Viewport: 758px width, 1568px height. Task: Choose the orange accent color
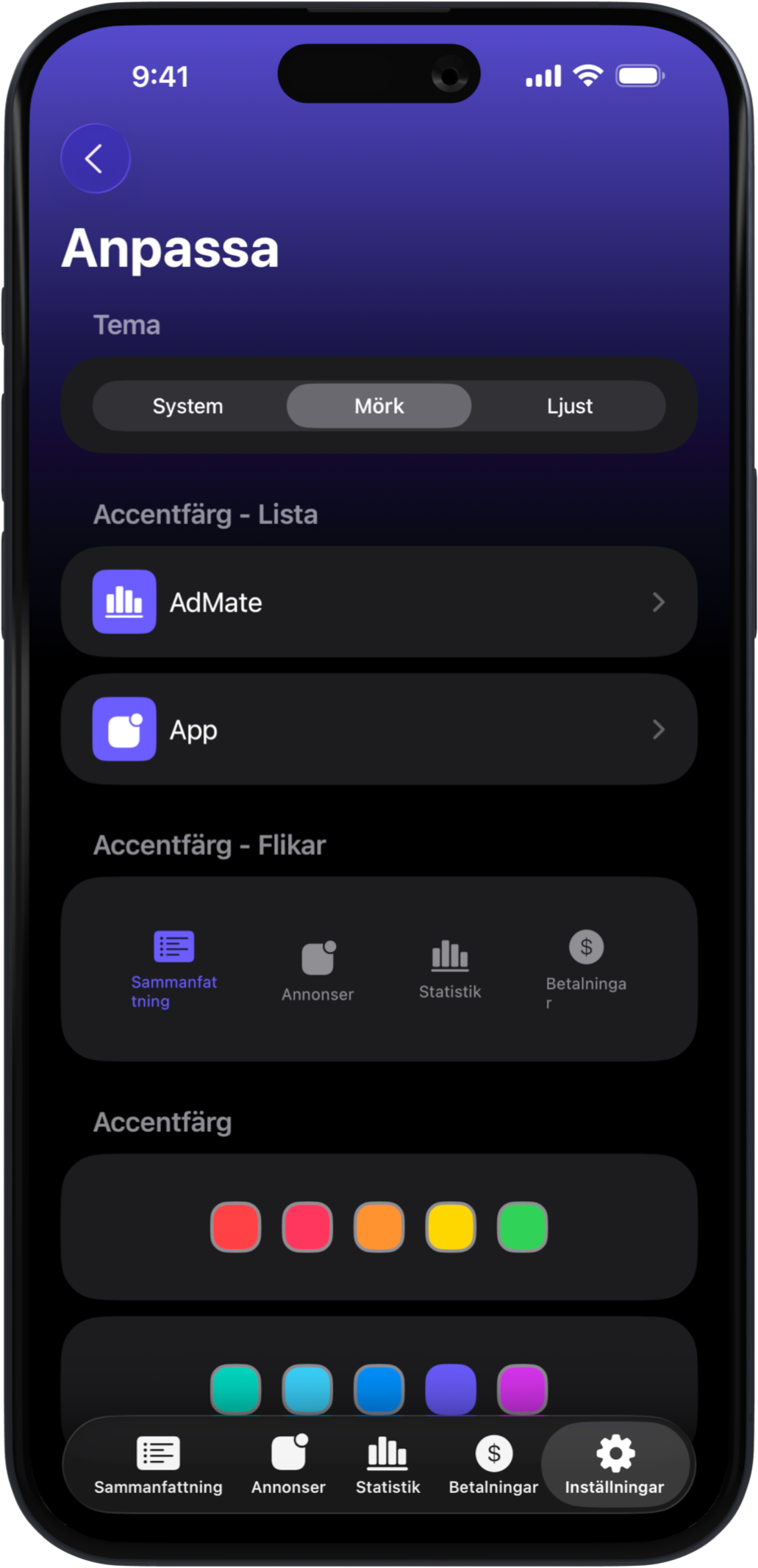pyautogui.click(x=379, y=1227)
